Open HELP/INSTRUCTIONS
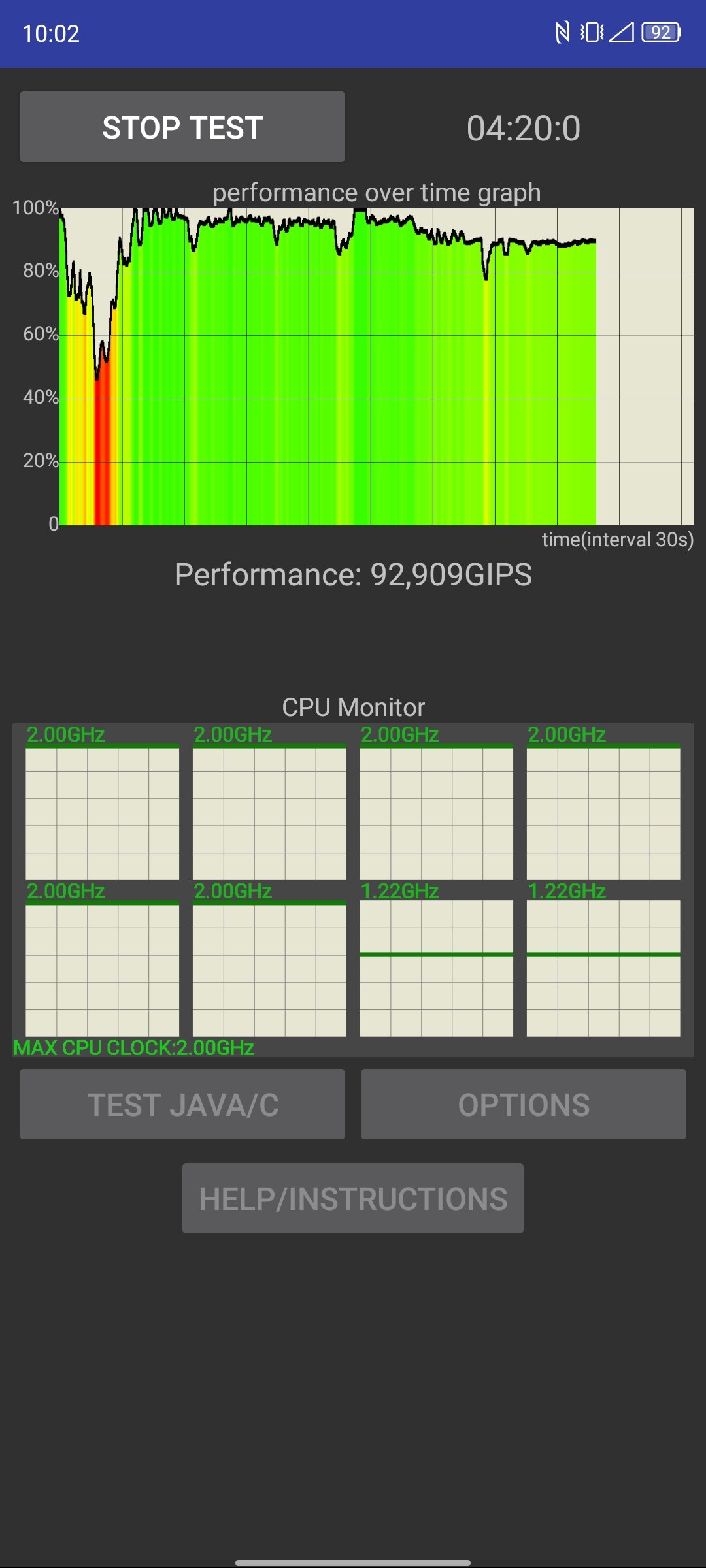Viewport: 706px width, 1568px height. (353, 1198)
